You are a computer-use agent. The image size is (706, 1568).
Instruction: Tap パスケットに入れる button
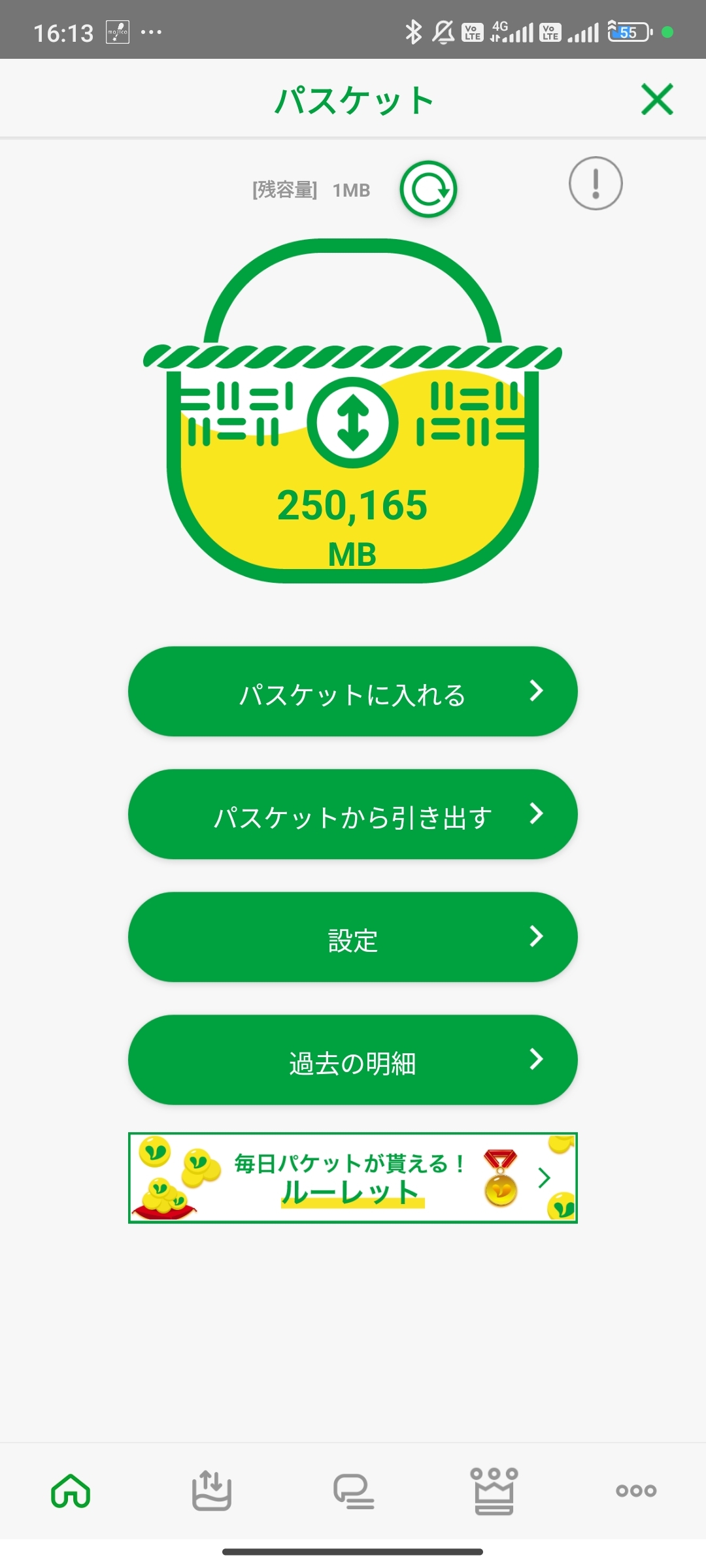coord(353,691)
